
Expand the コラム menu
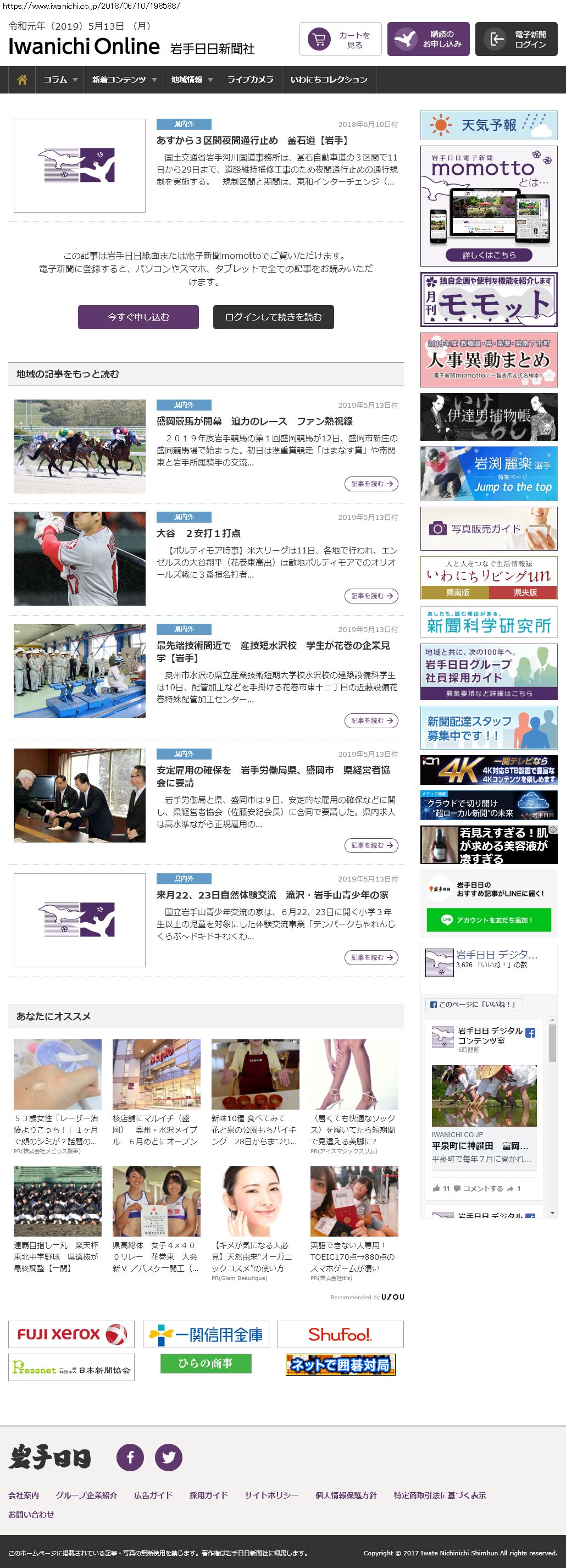(x=60, y=80)
